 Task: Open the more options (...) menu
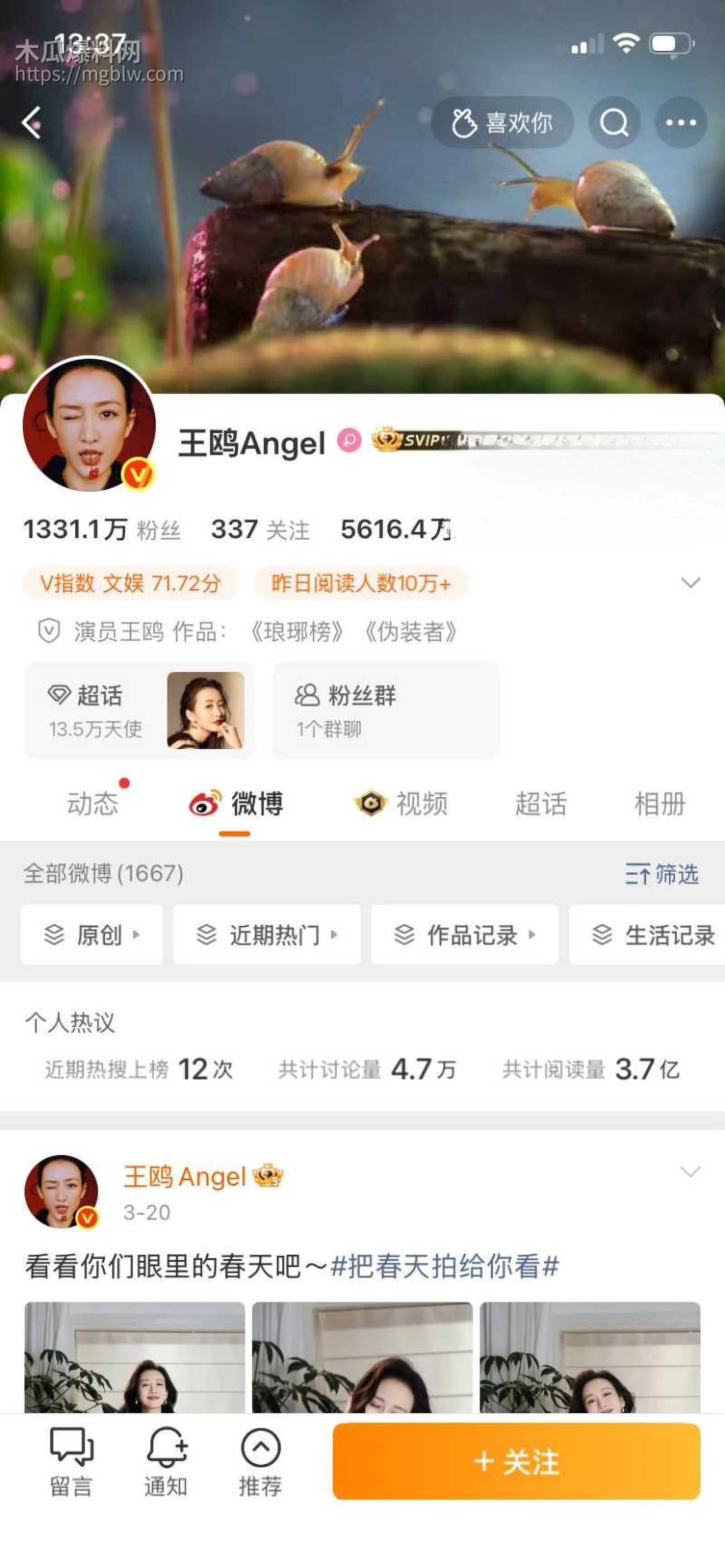[680, 122]
